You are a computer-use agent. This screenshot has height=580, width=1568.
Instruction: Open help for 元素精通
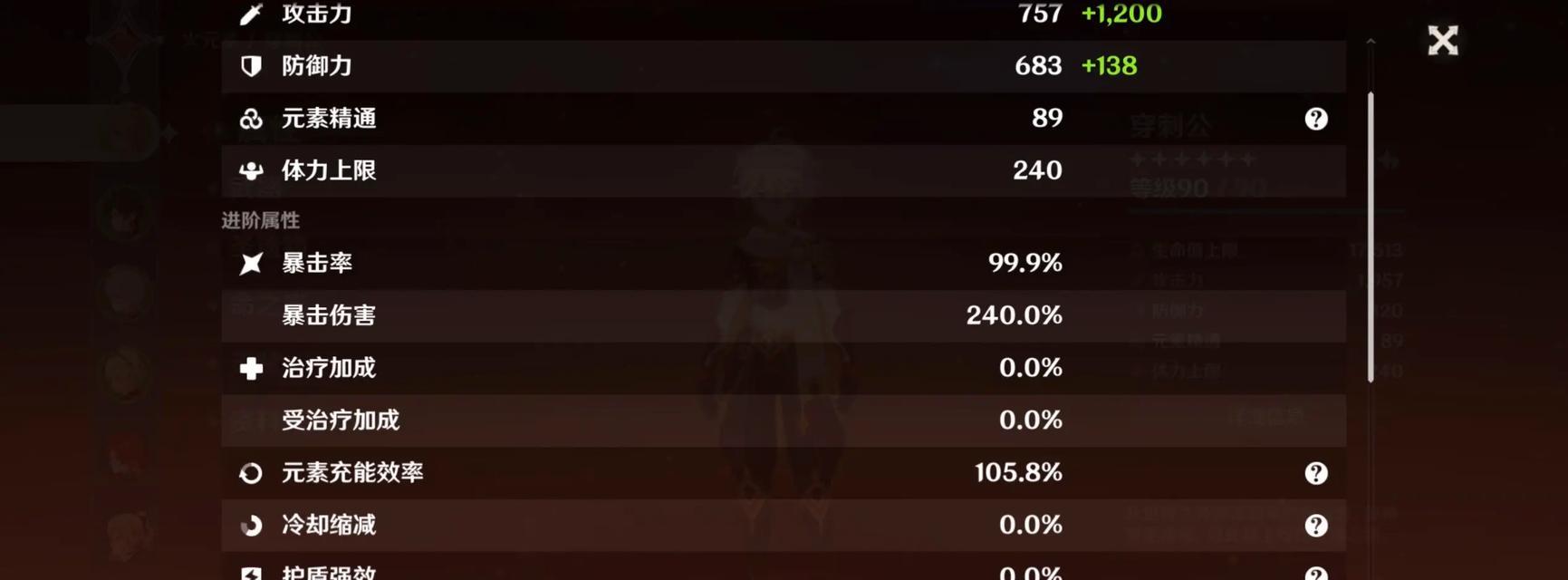click(x=1315, y=119)
